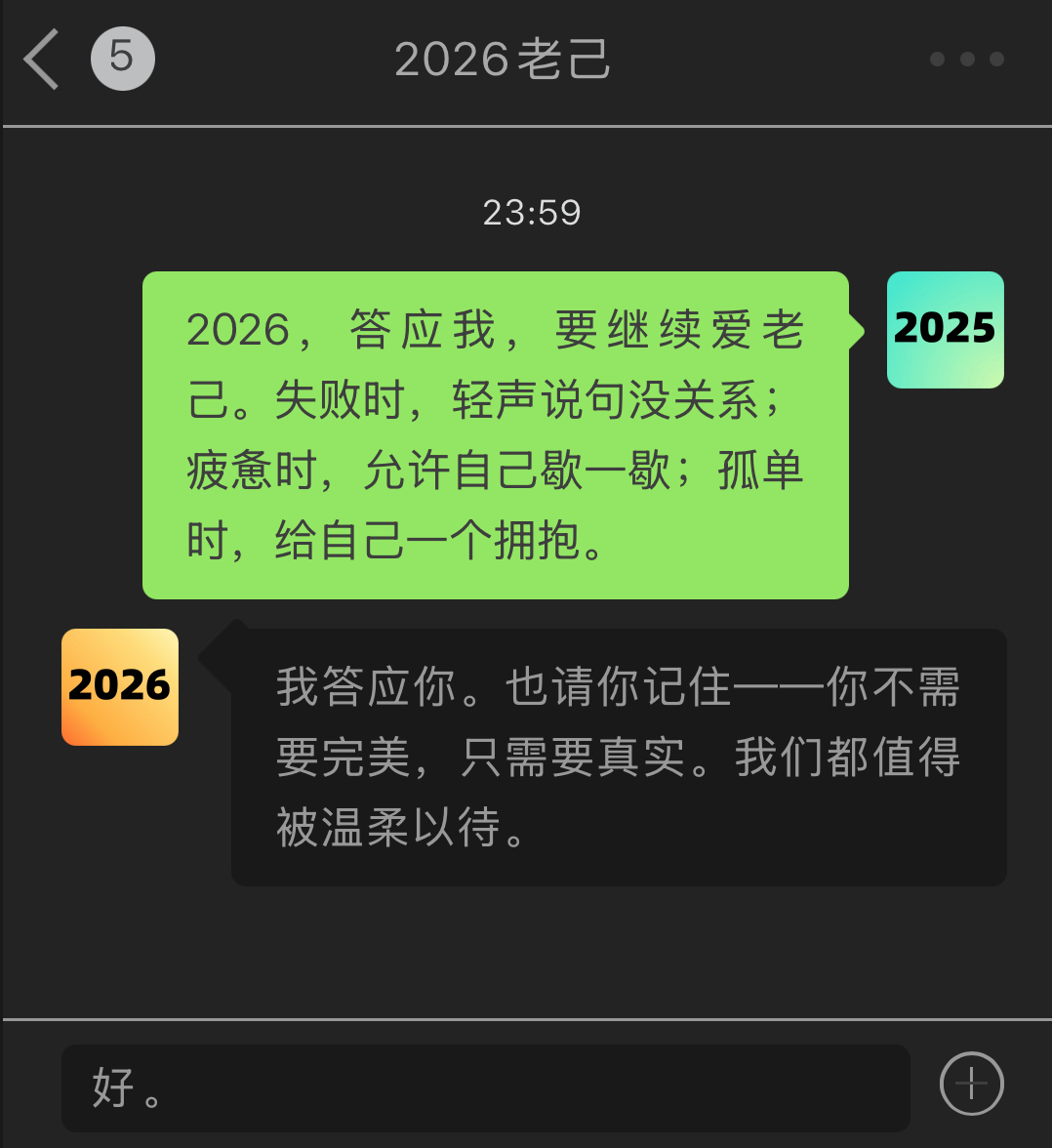Tap the message field containing 好。
This screenshot has height=1148, width=1052.
pos(485,1087)
